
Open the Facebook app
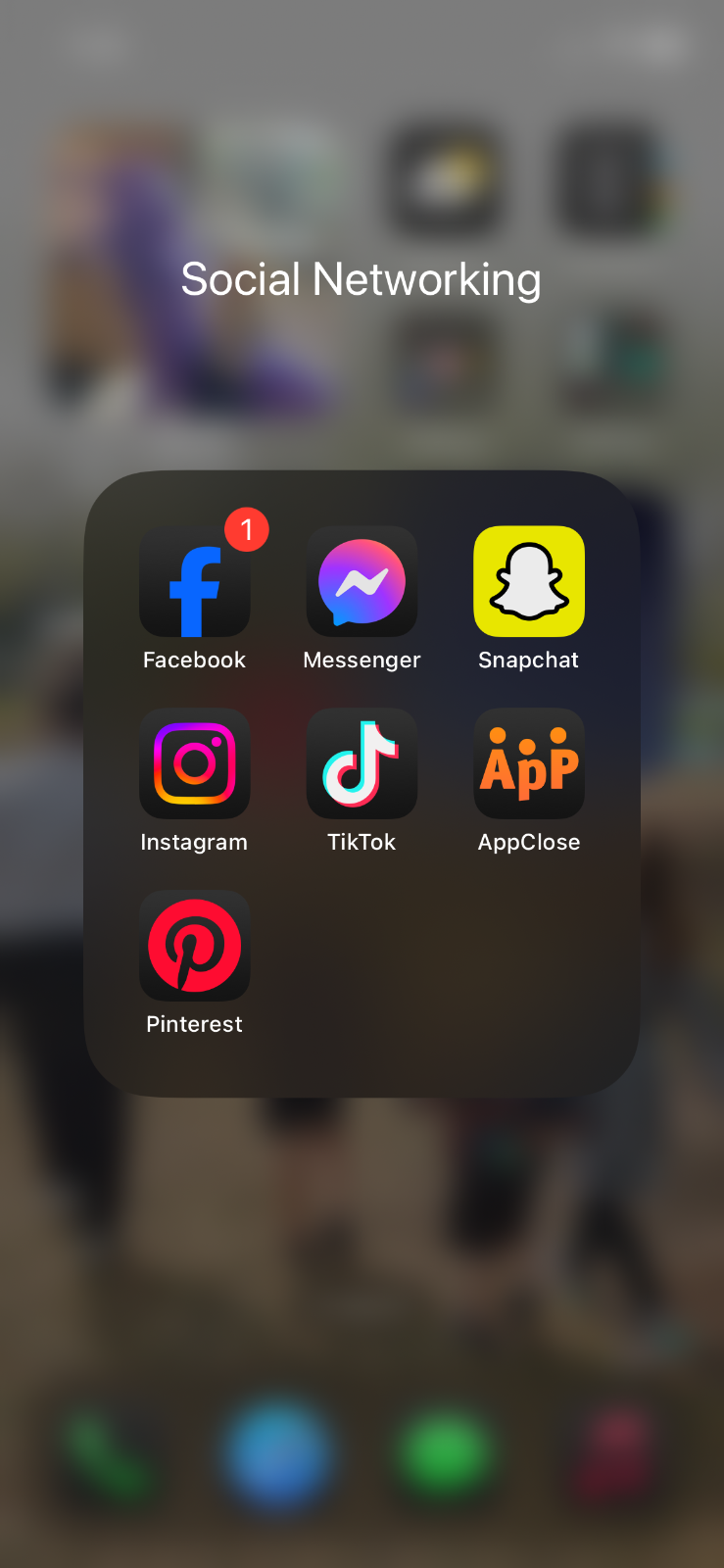[194, 583]
